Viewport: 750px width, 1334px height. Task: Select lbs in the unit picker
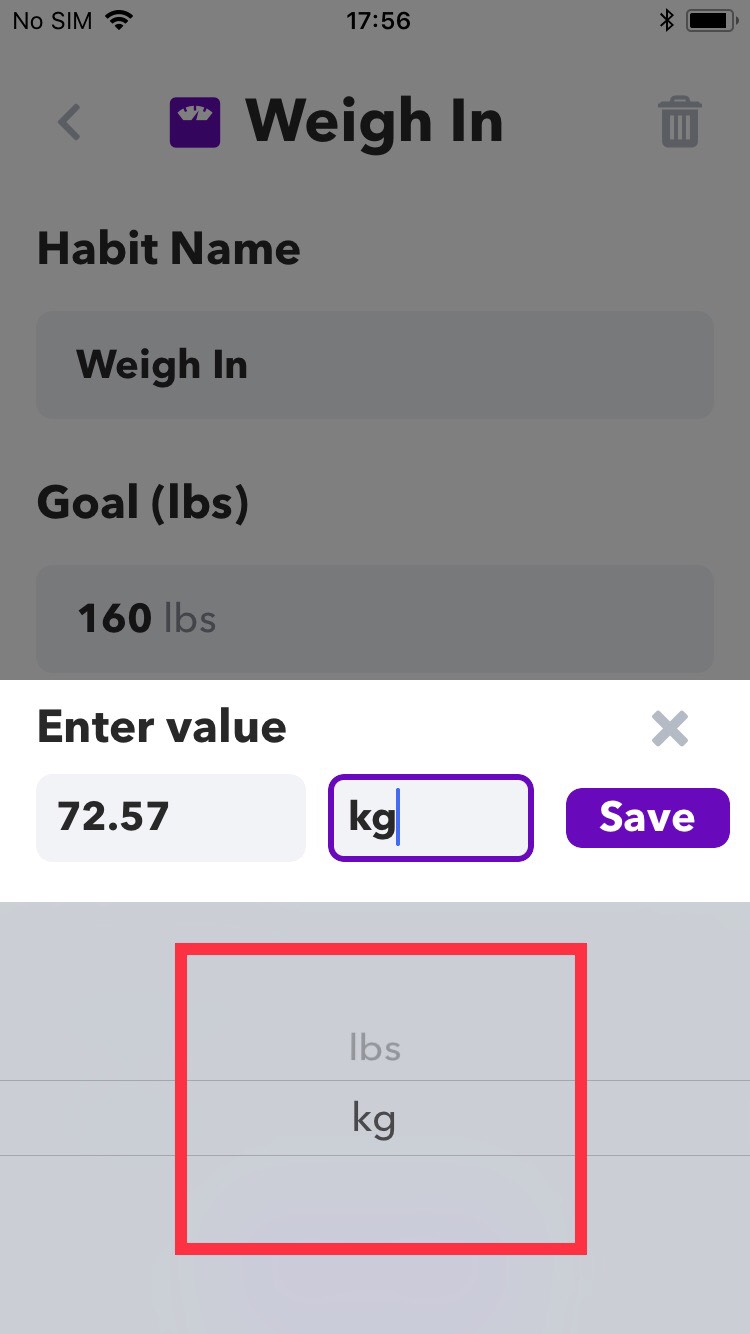click(x=375, y=1047)
